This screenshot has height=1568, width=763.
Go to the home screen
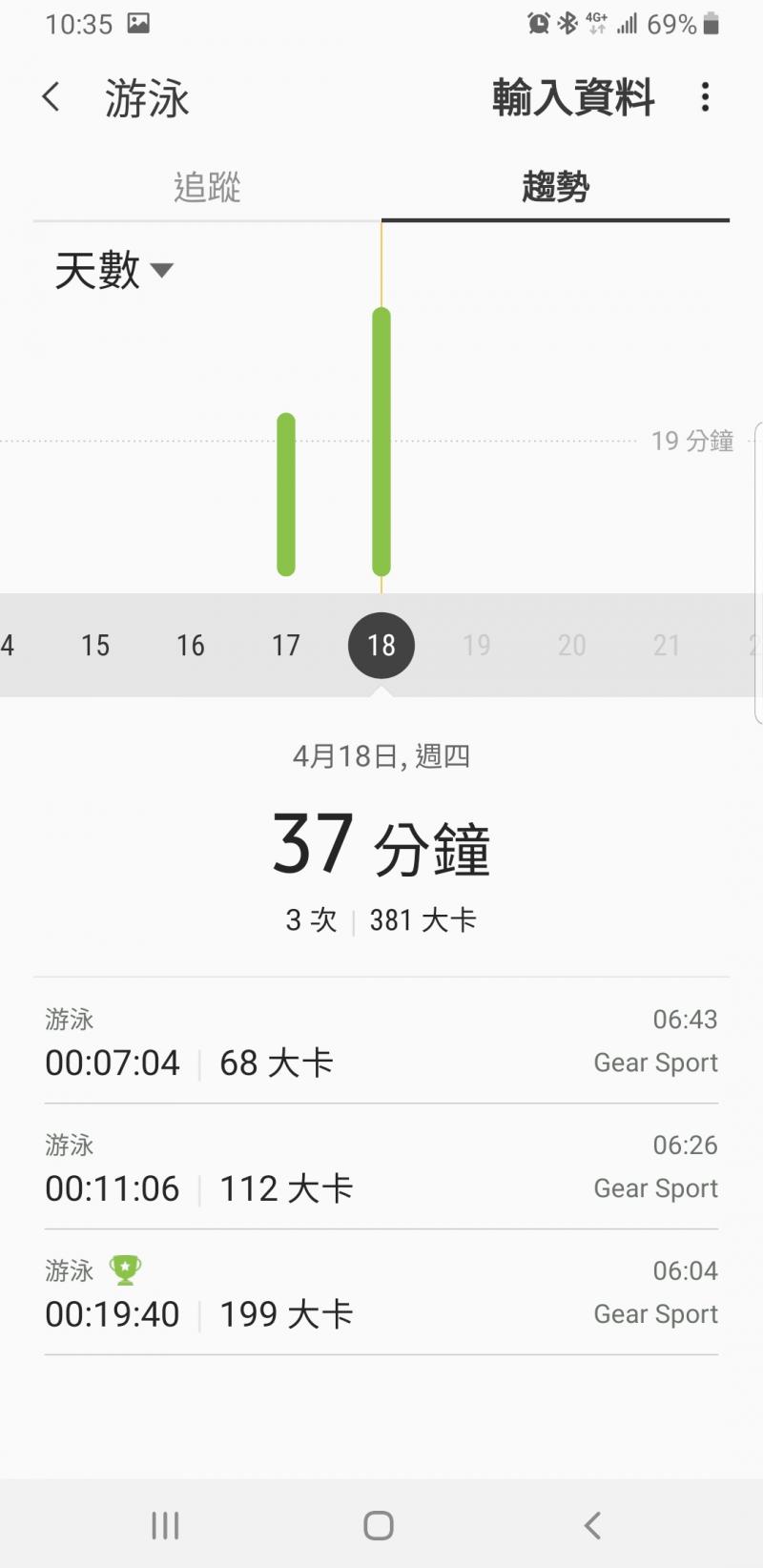(x=379, y=1525)
